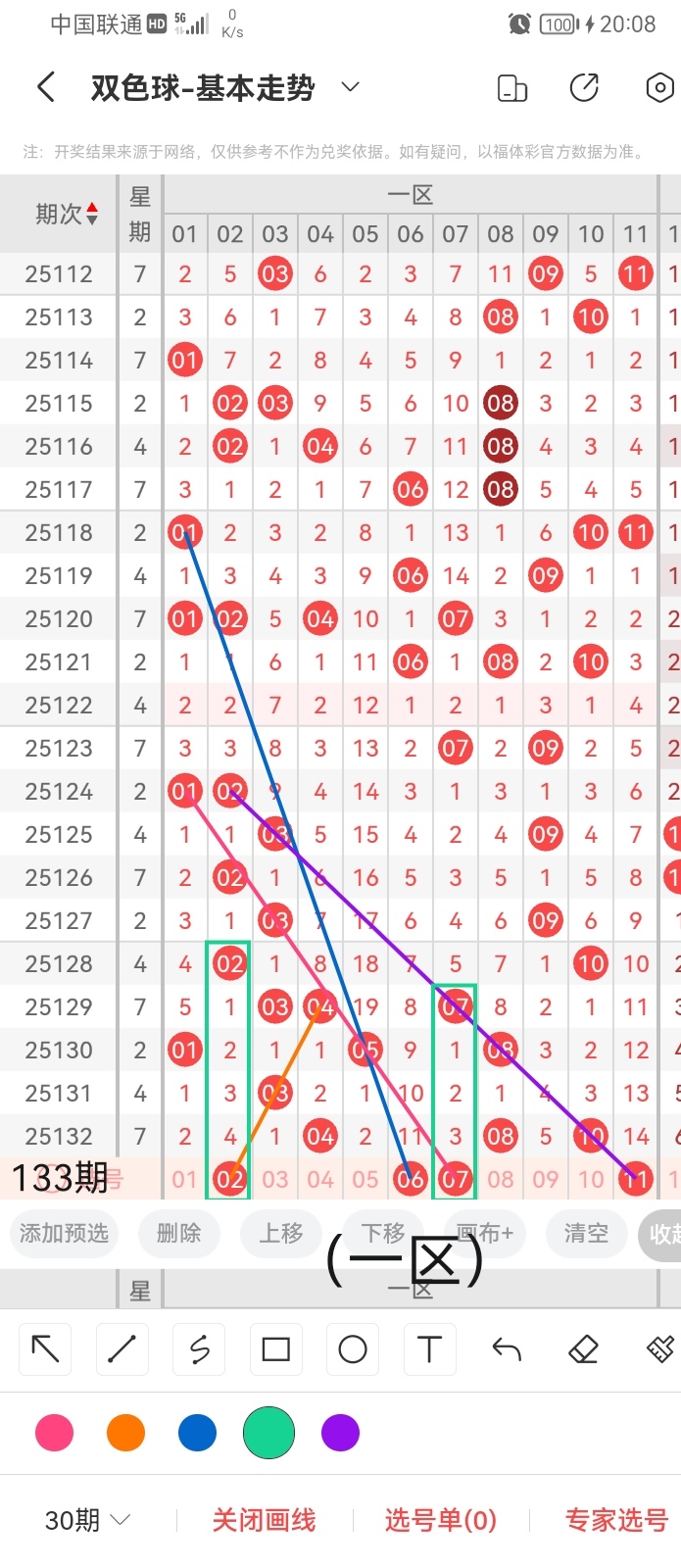This screenshot has height=1568, width=681.
Task: Undo the last drawing
Action: point(507,1349)
